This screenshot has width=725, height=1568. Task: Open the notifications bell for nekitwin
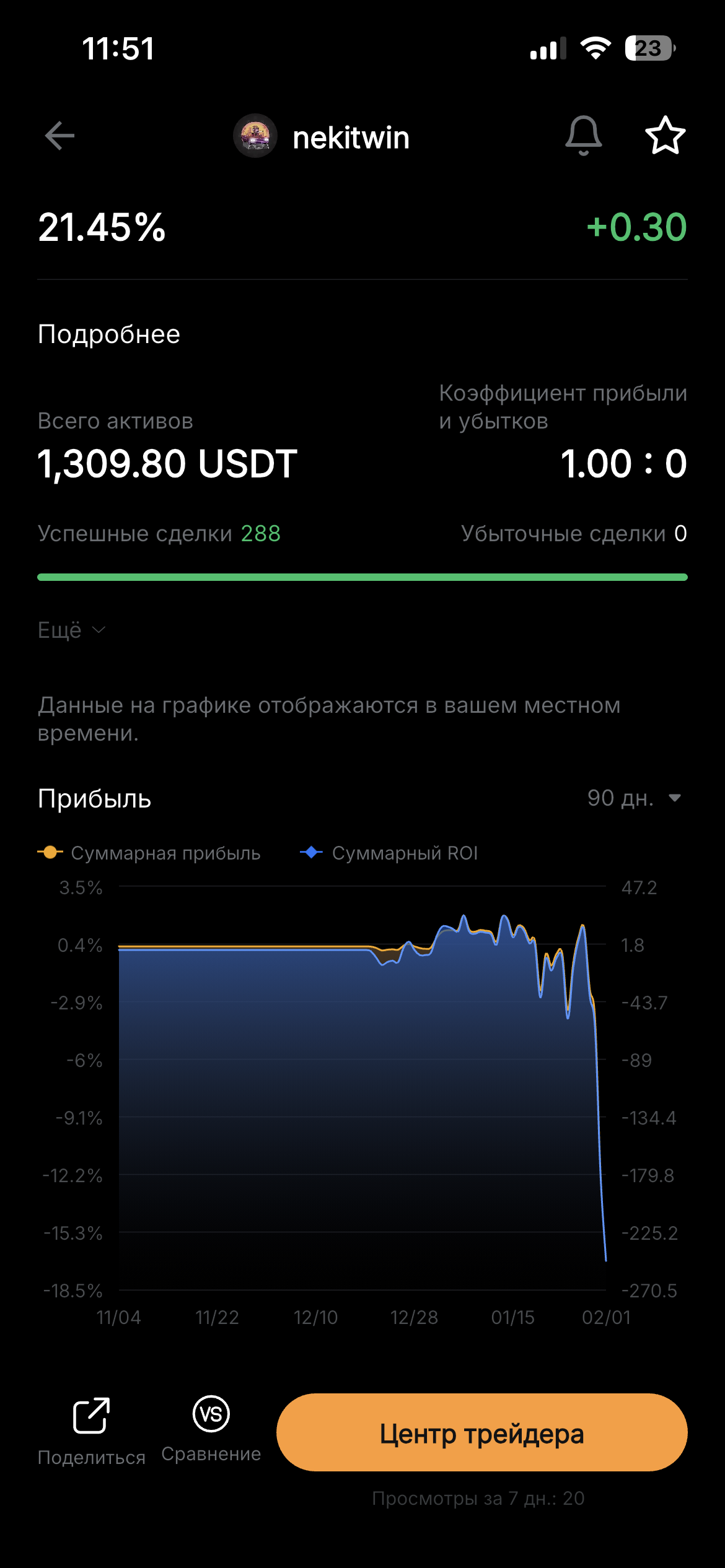tap(583, 136)
